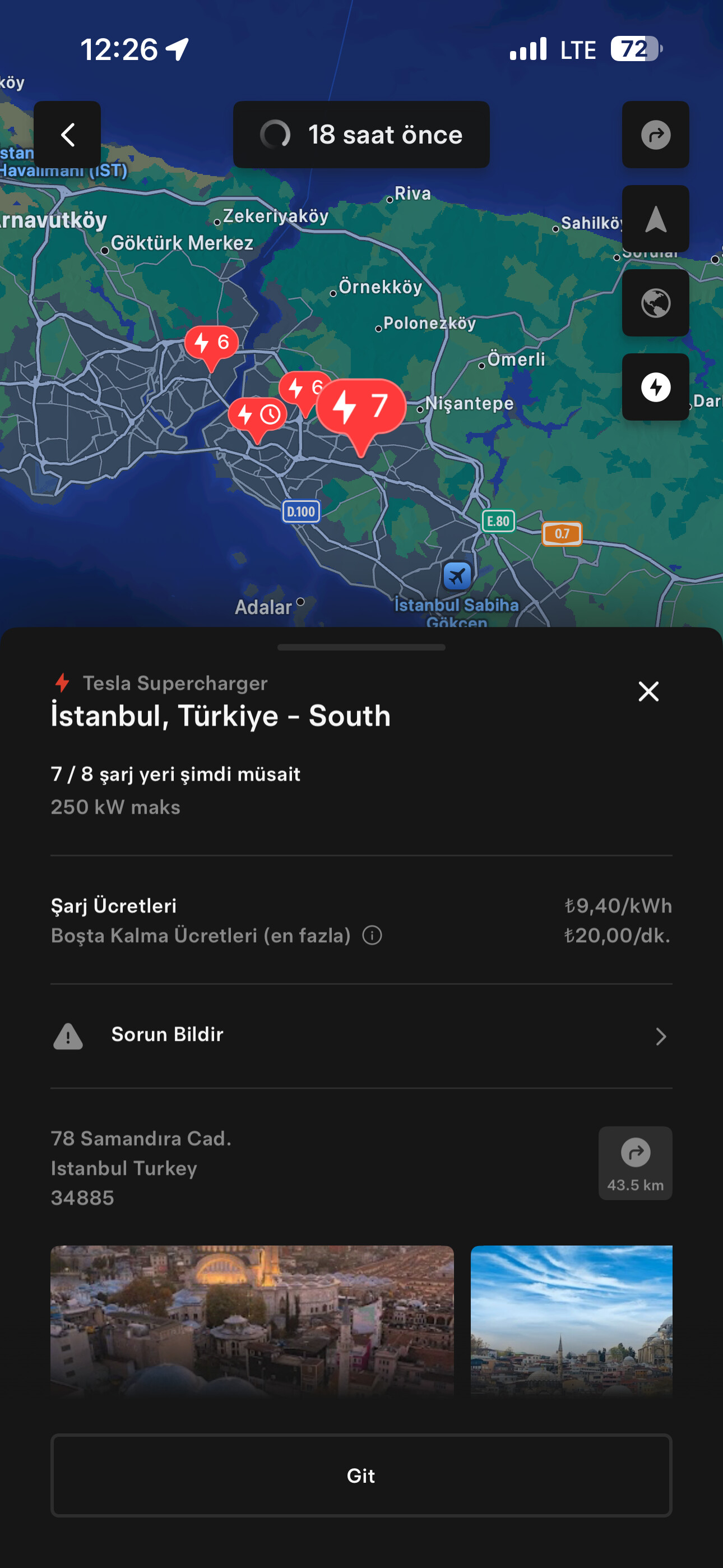Close the İstanbul South supercharger panel

[648, 691]
